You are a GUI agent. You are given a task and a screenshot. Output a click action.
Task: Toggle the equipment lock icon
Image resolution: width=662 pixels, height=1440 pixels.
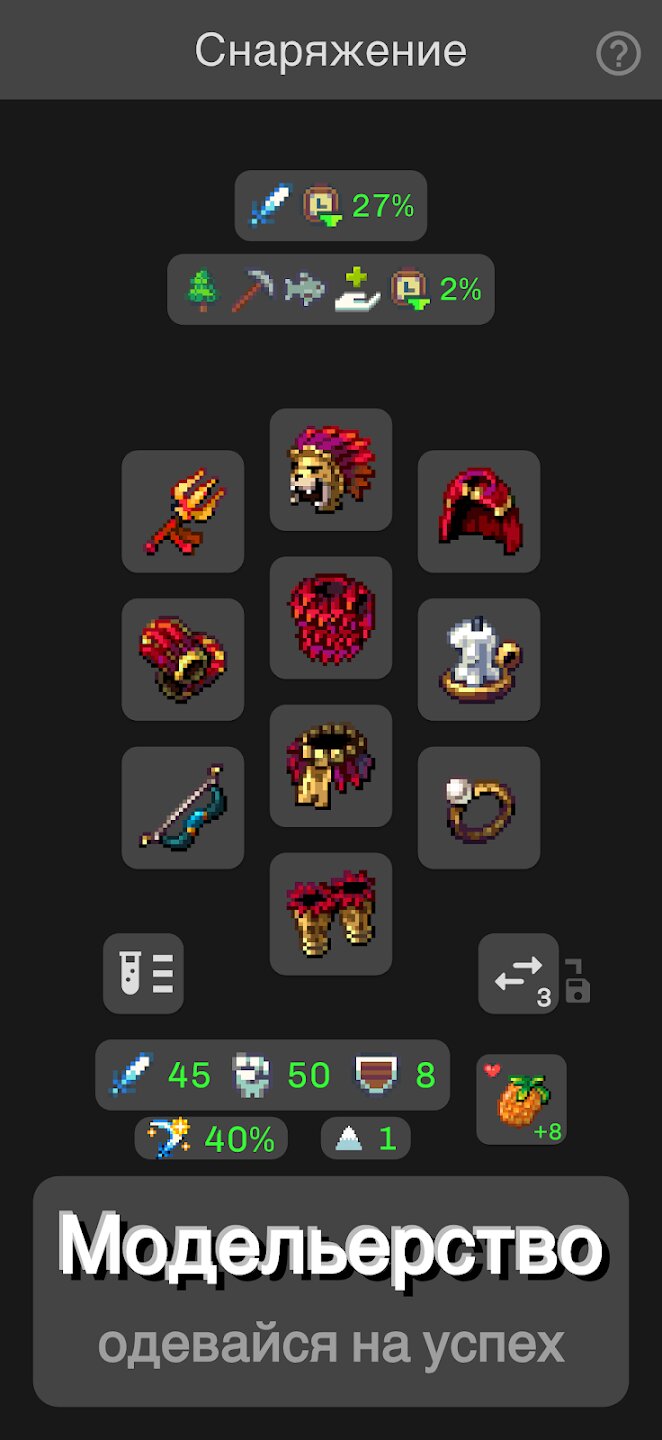(x=577, y=981)
